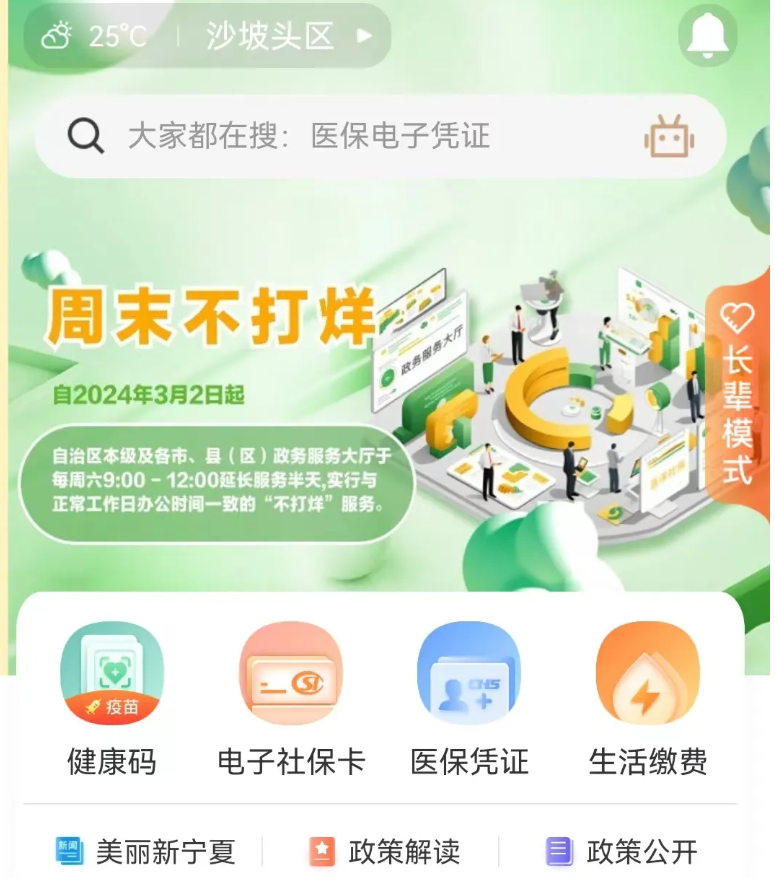Go to 政策解读
This screenshot has width=775, height=878.
385,852
